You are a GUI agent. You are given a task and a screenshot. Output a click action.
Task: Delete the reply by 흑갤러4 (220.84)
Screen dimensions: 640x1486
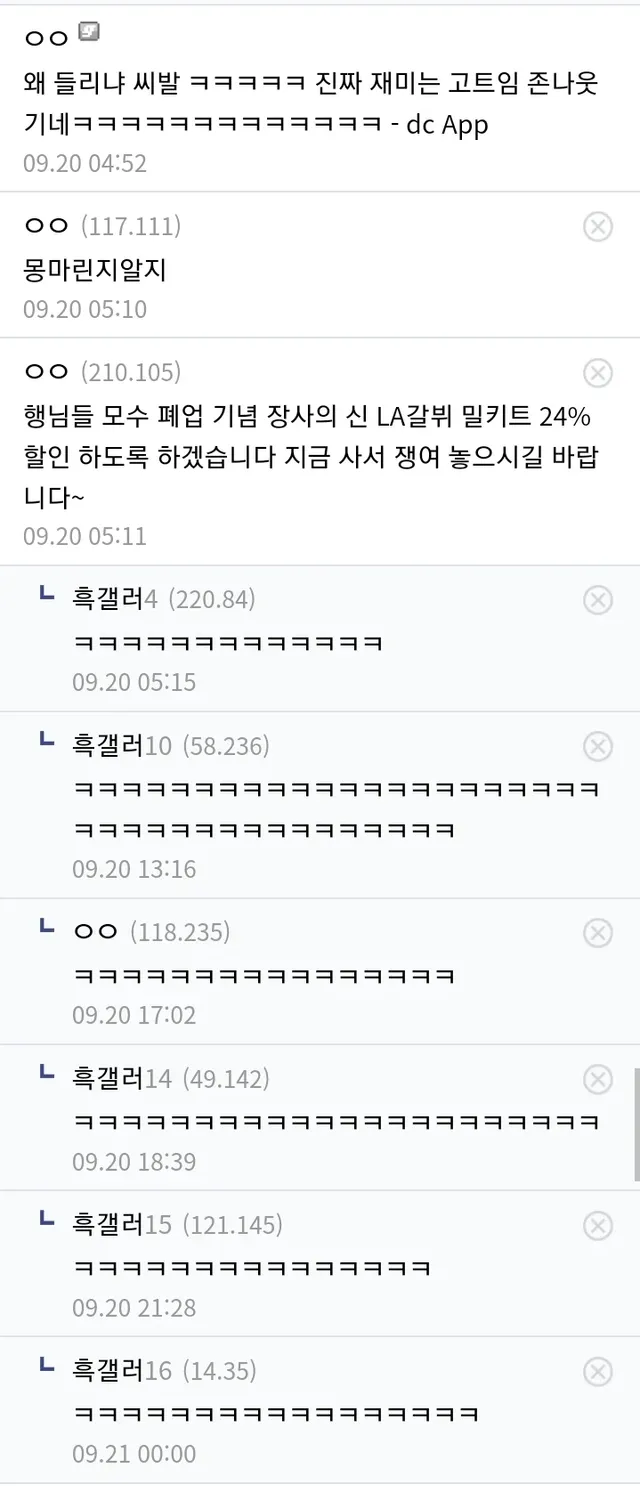coord(597,600)
